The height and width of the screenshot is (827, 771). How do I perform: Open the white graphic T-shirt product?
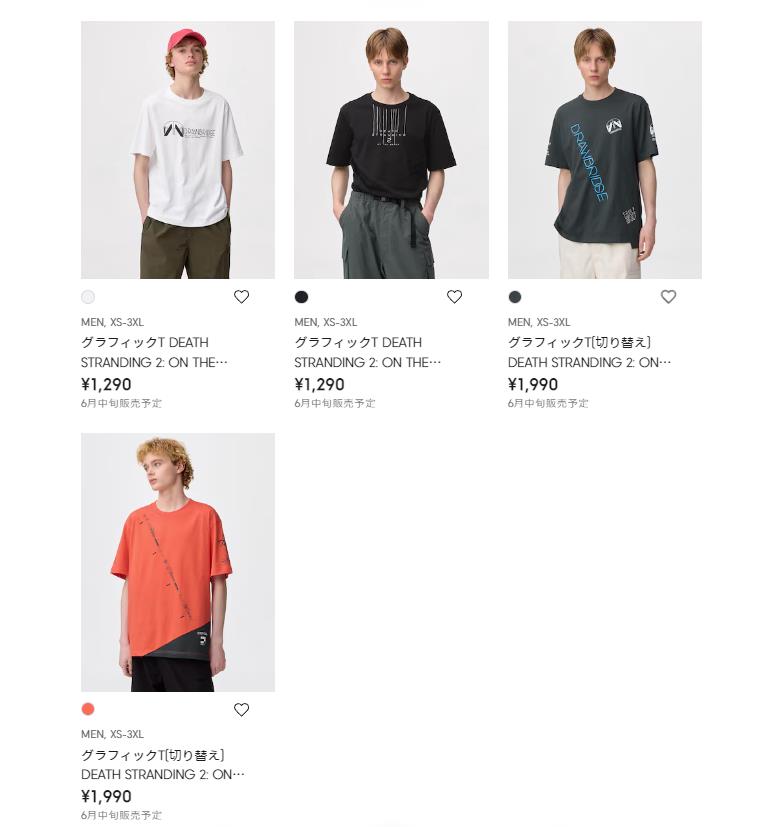(x=178, y=150)
